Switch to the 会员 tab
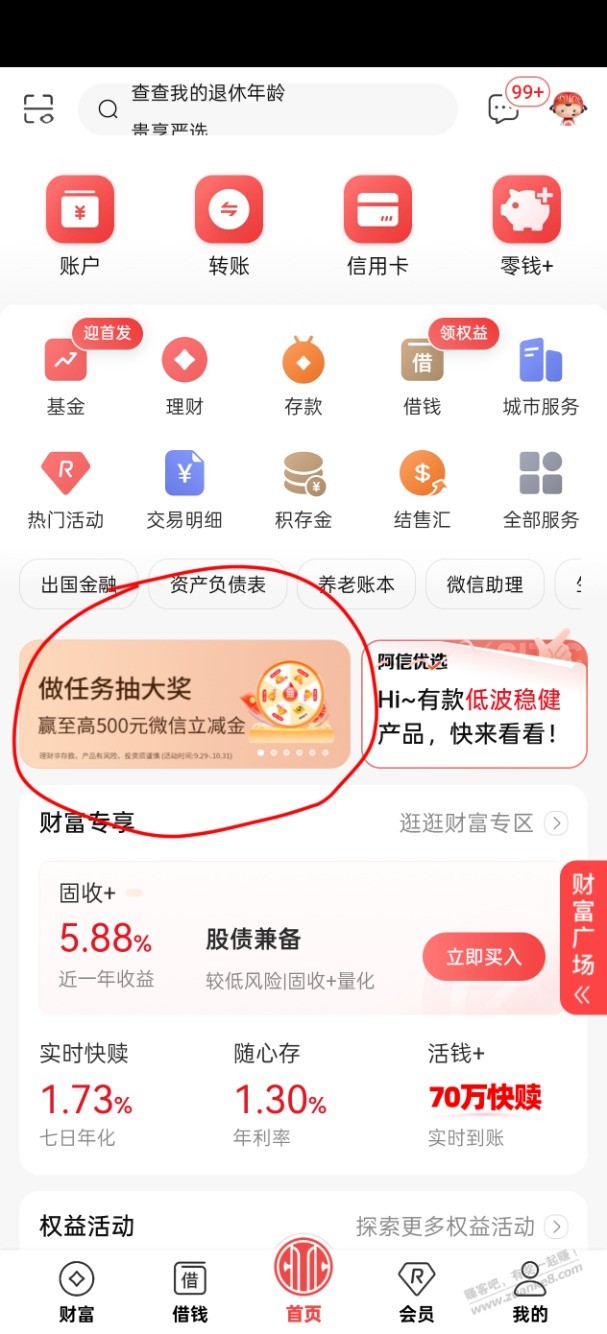Image resolution: width=607 pixels, height=1334 pixels. coord(416,1290)
